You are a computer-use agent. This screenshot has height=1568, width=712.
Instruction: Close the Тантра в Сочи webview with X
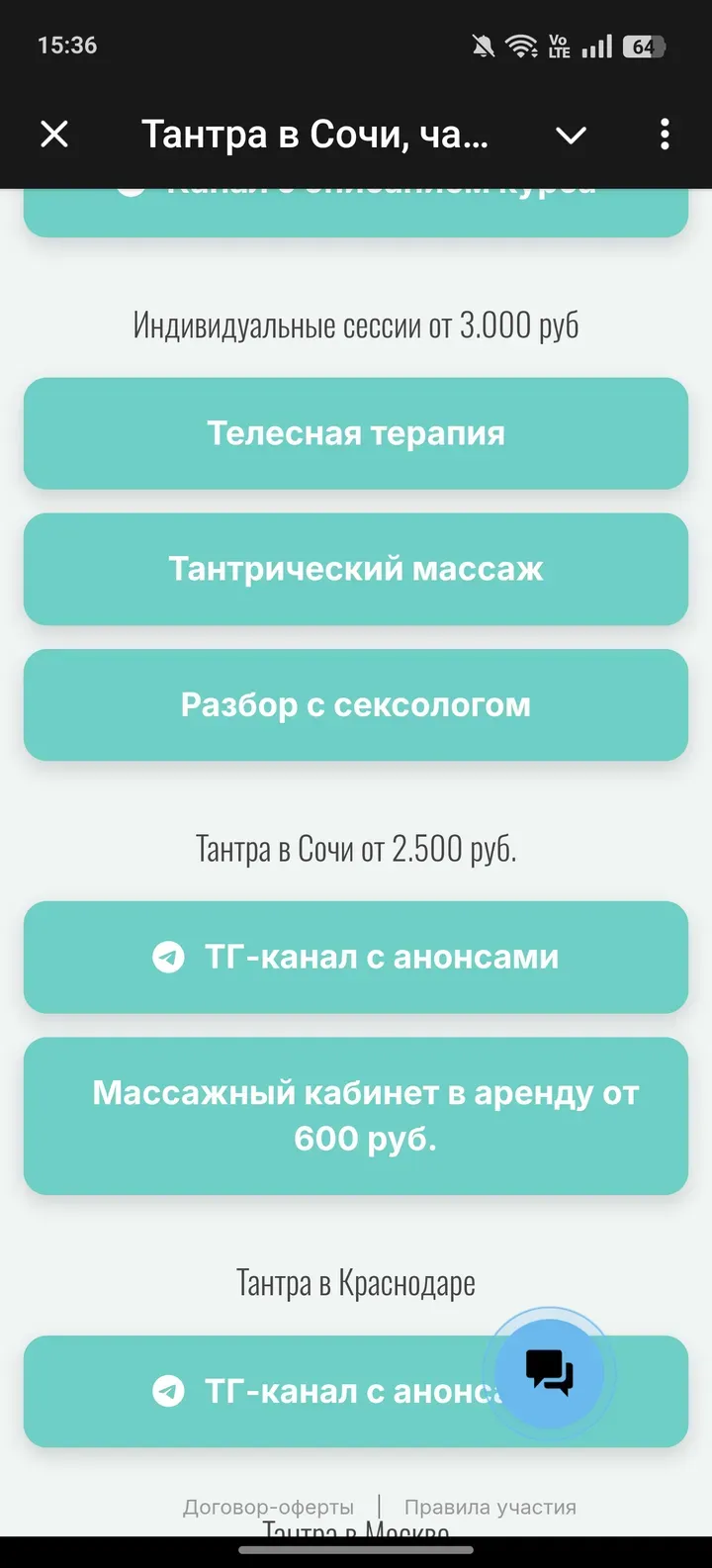coord(54,134)
